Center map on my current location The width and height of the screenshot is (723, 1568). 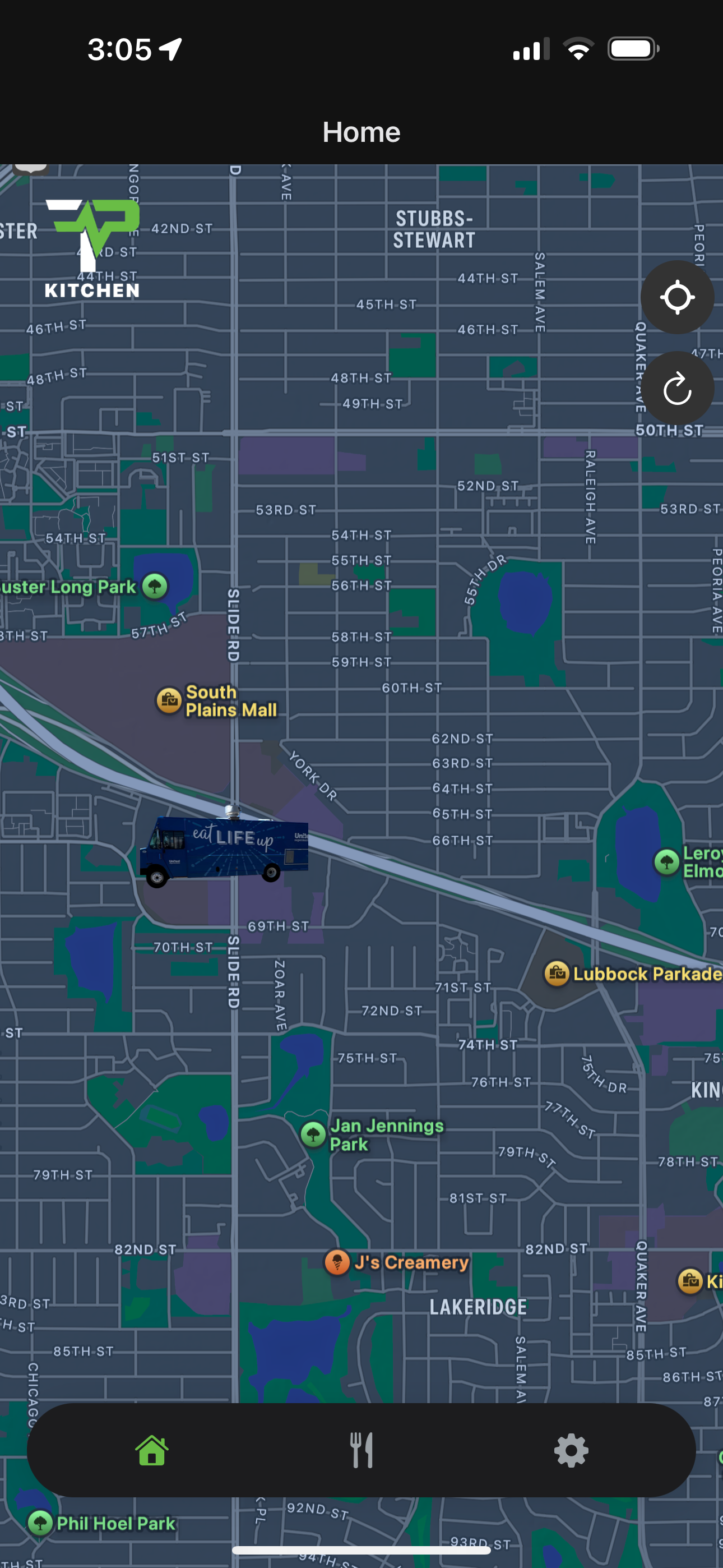676,297
